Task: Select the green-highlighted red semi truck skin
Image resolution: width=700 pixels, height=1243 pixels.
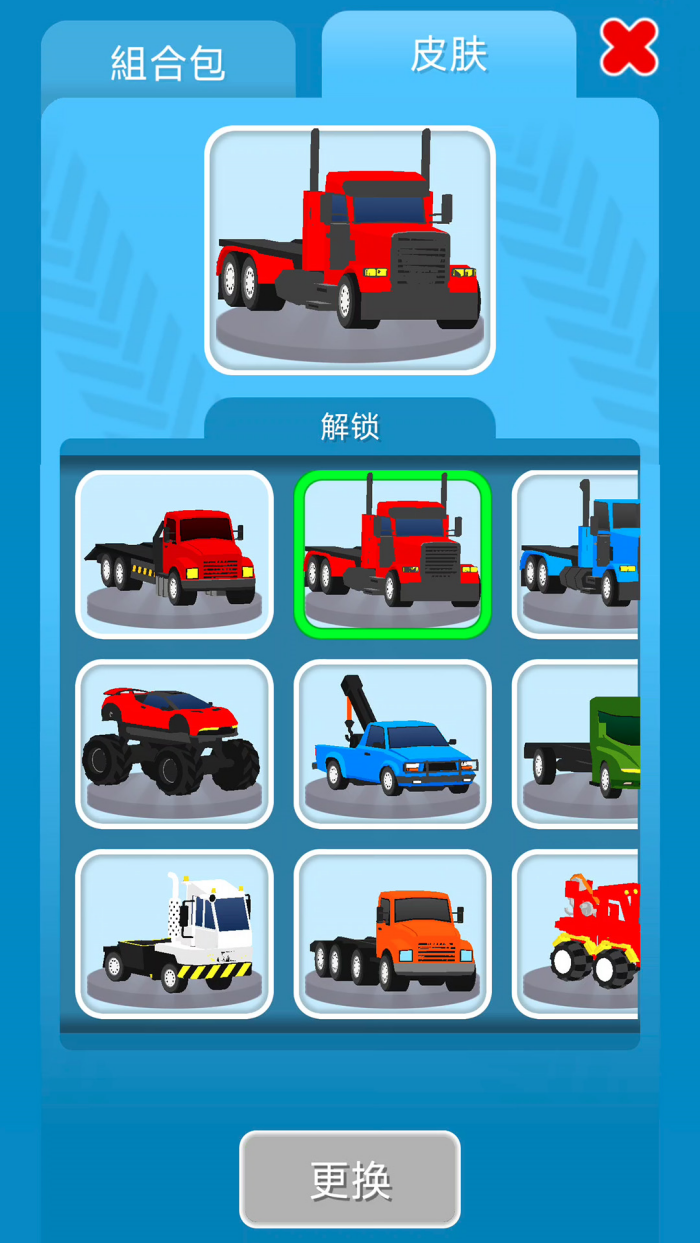Action: tap(392, 554)
